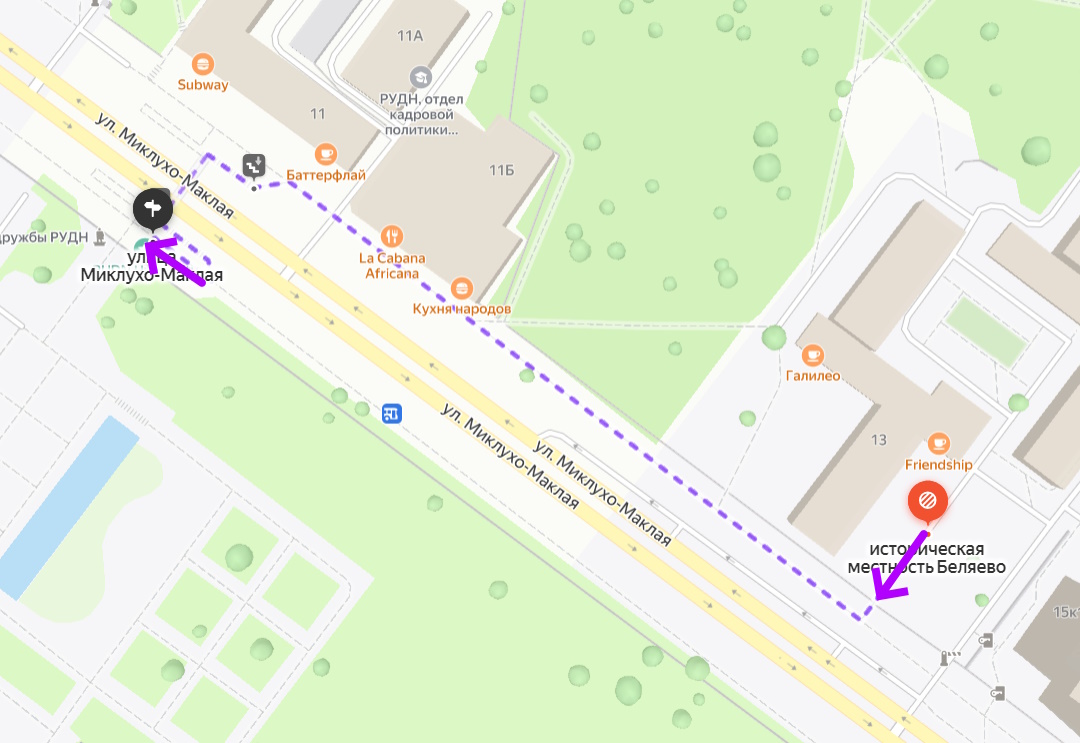
Task: Tap the underpass stairs icon on route
Action: 255,164
